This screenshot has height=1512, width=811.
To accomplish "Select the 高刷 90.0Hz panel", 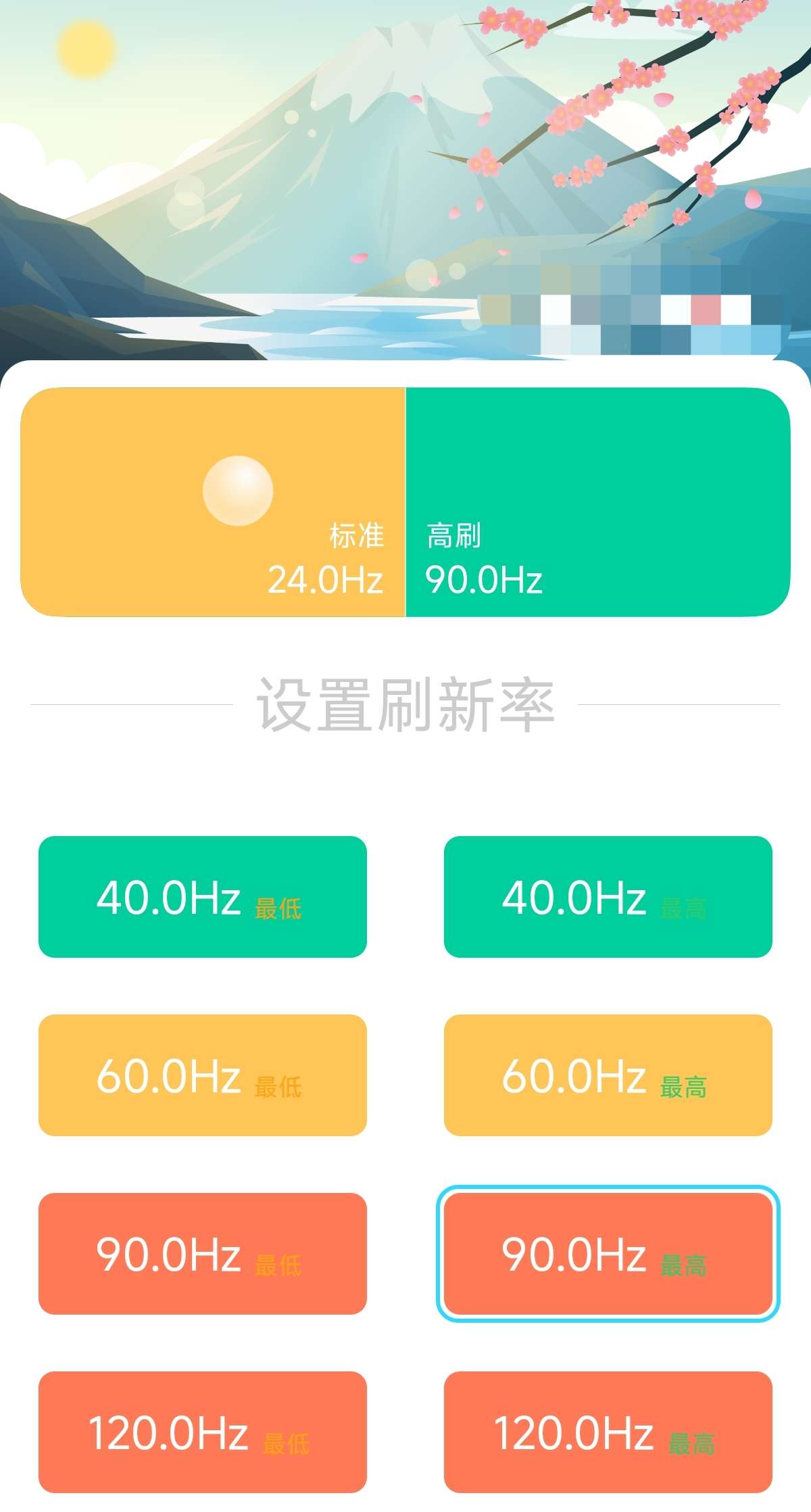I will coord(597,502).
